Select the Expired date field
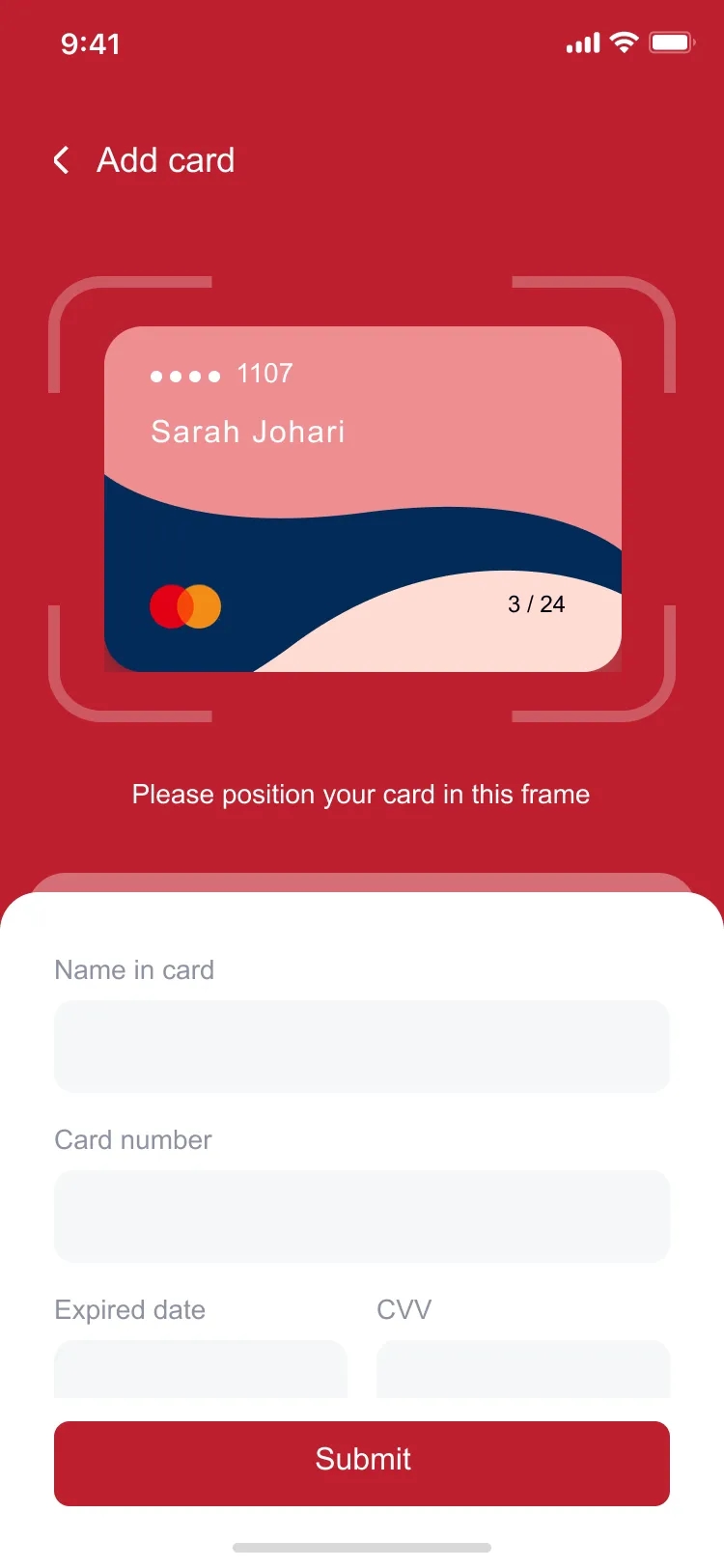The width and height of the screenshot is (724, 1568). coord(201,1369)
